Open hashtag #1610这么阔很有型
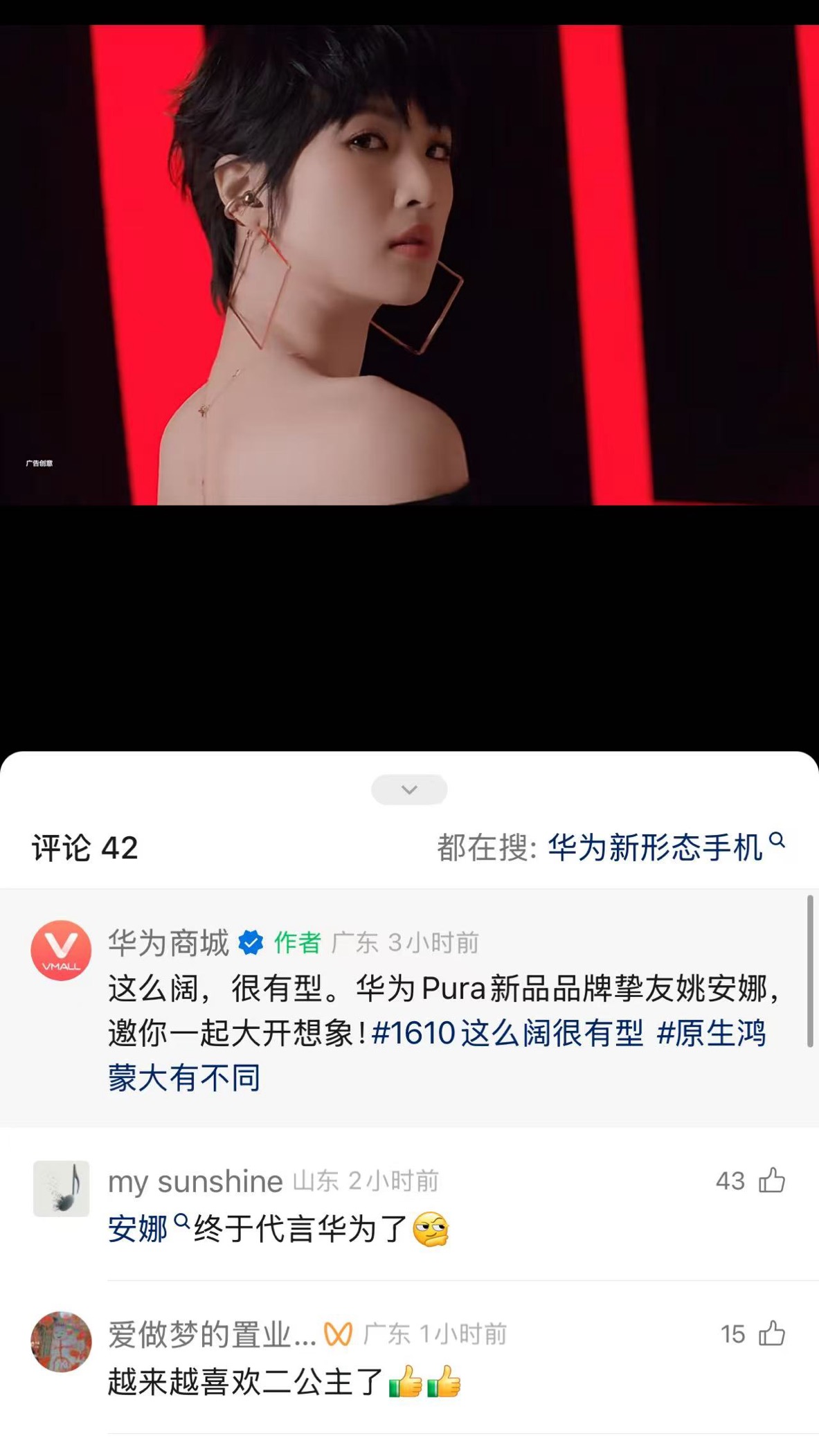 [x=507, y=1033]
